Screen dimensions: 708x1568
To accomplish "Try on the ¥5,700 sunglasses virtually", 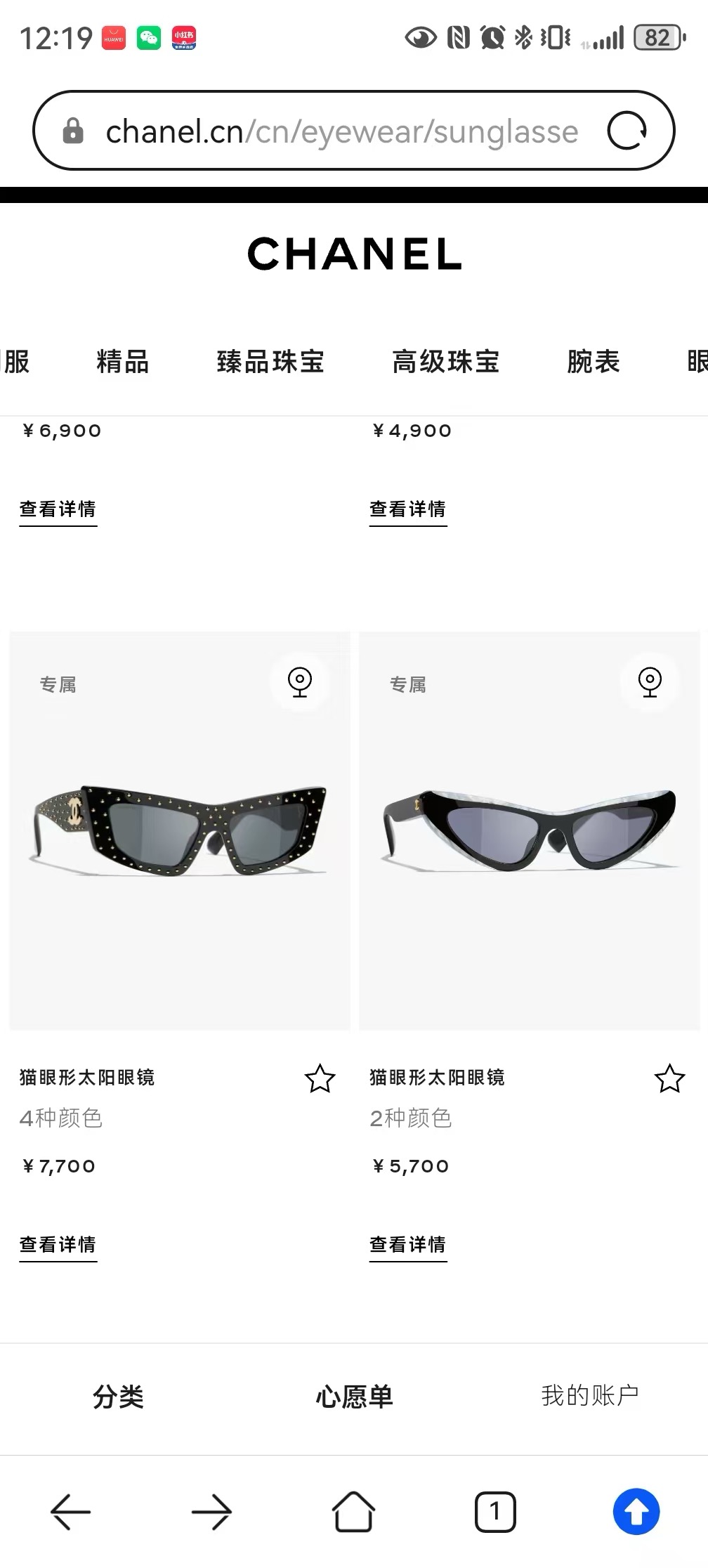I will (650, 681).
